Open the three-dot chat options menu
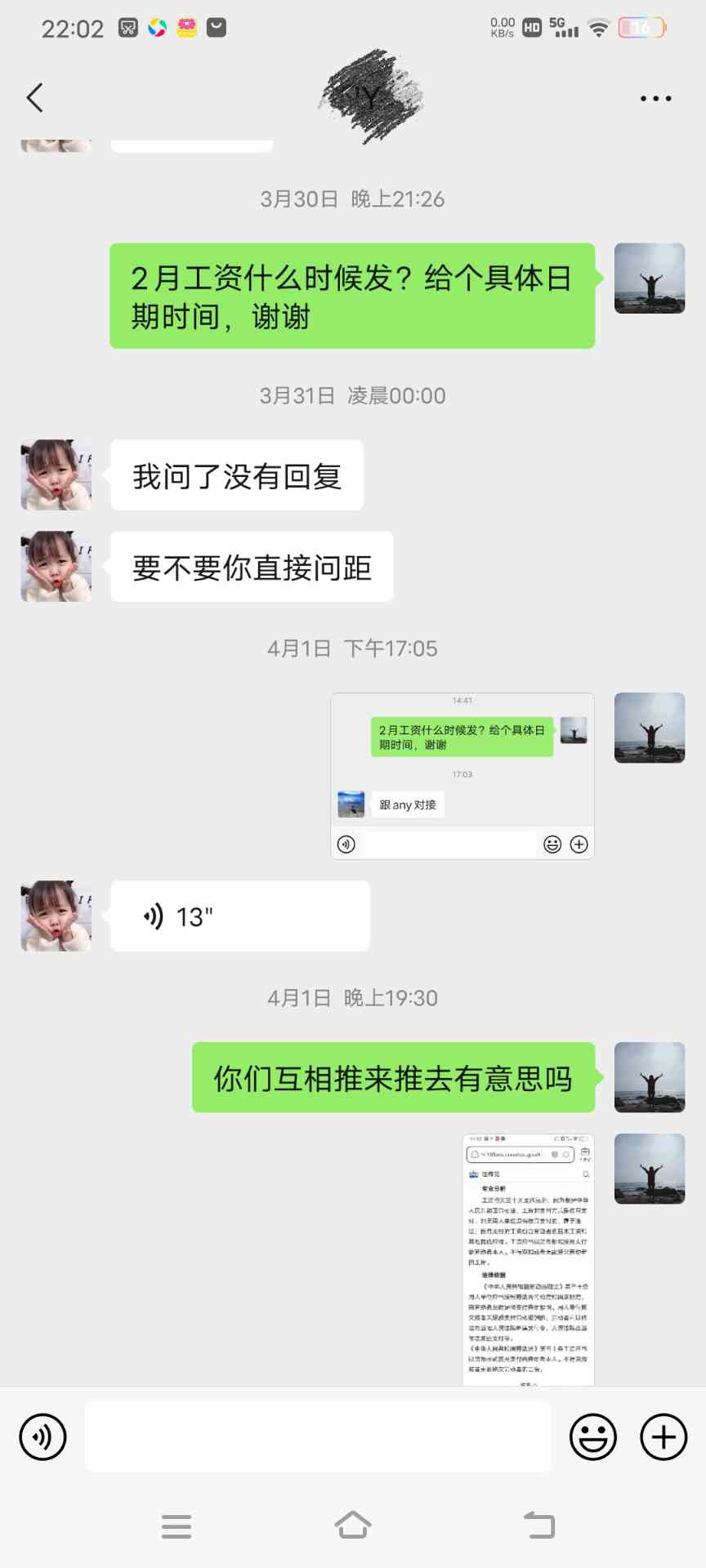The image size is (706, 1568). (655, 98)
